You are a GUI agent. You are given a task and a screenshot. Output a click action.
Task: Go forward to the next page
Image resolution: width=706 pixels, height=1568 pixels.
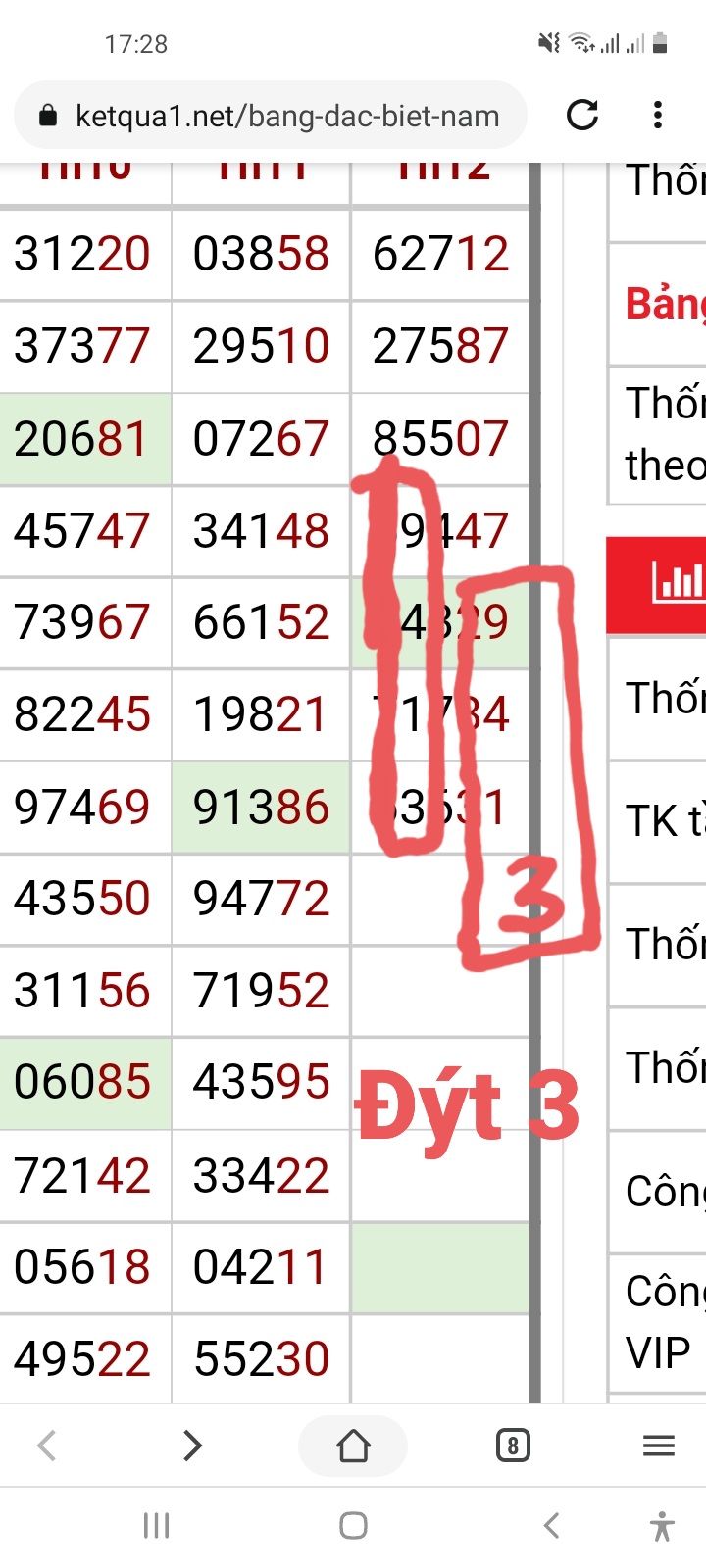point(192,1445)
